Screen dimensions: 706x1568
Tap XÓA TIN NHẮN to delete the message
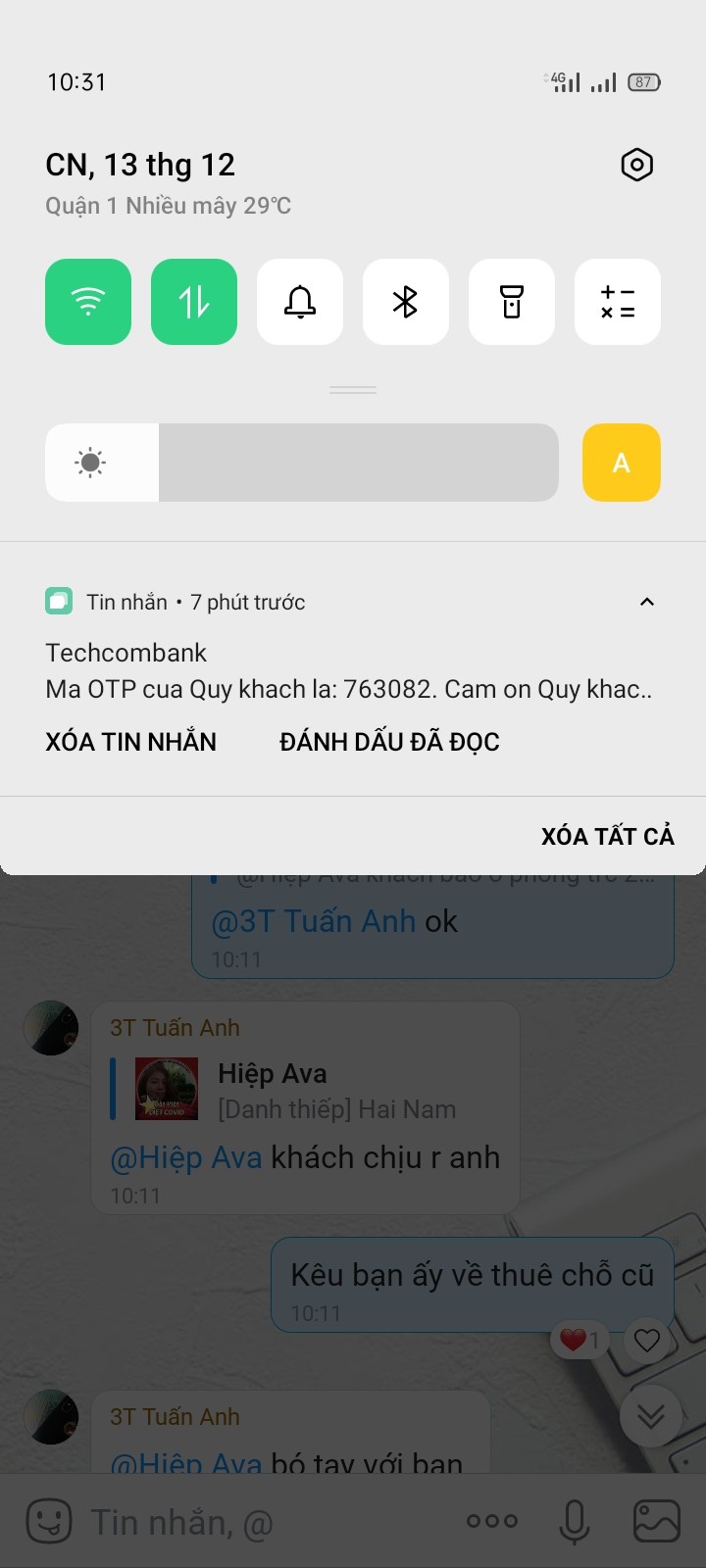click(x=130, y=742)
